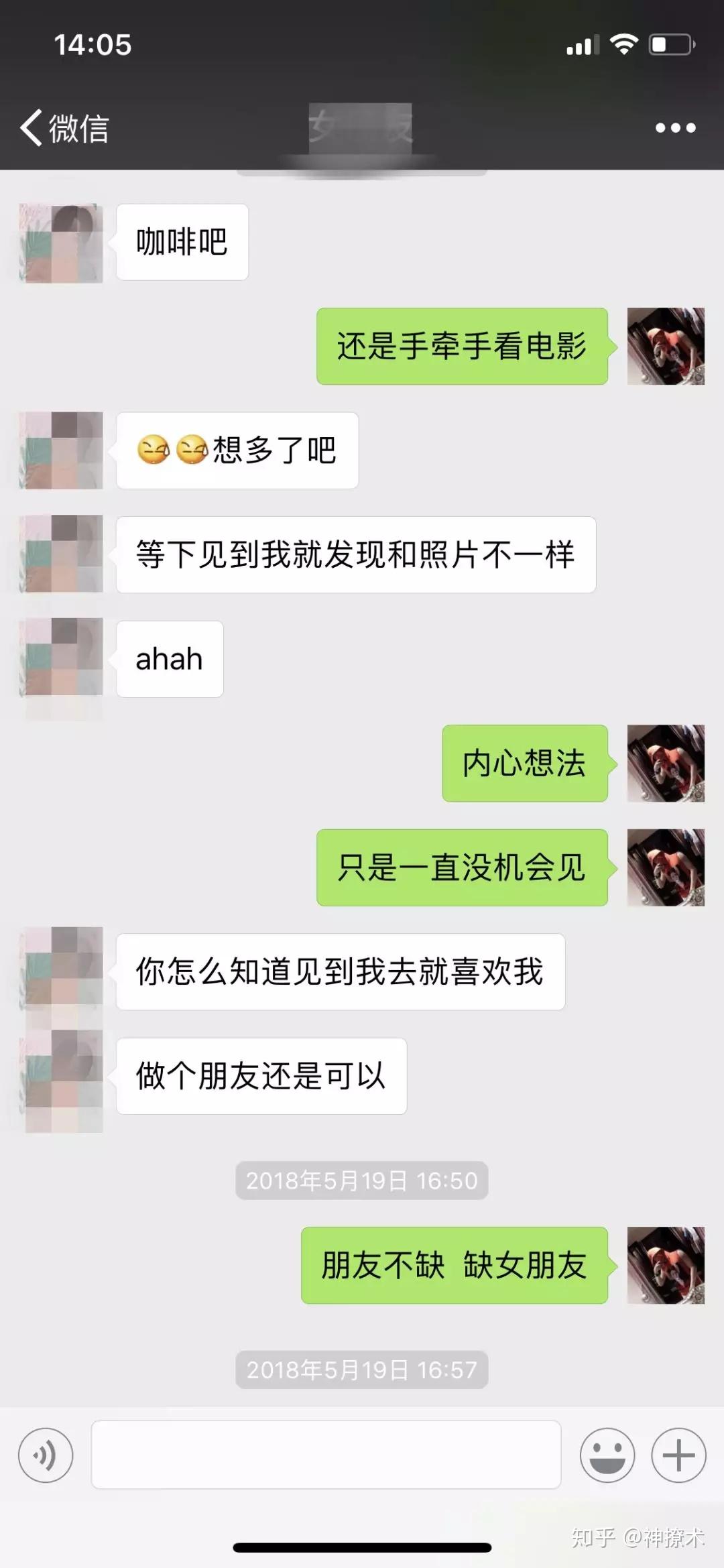Open the plus attachments menu
The height and width of the screenshot is (1568, 724).
(678, 1455)
